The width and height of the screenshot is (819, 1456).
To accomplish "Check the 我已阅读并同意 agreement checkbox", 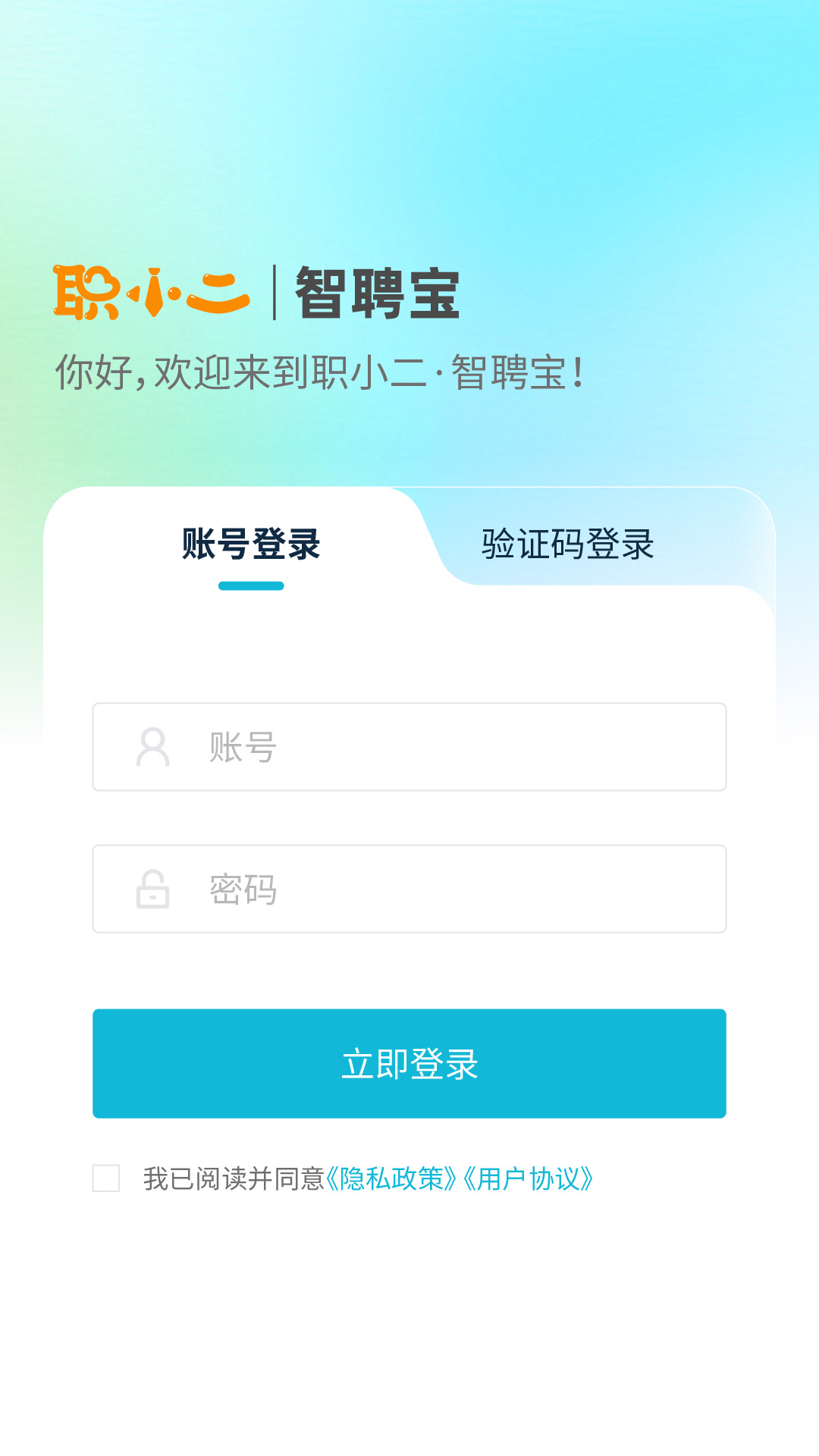I will point(106,1178).
